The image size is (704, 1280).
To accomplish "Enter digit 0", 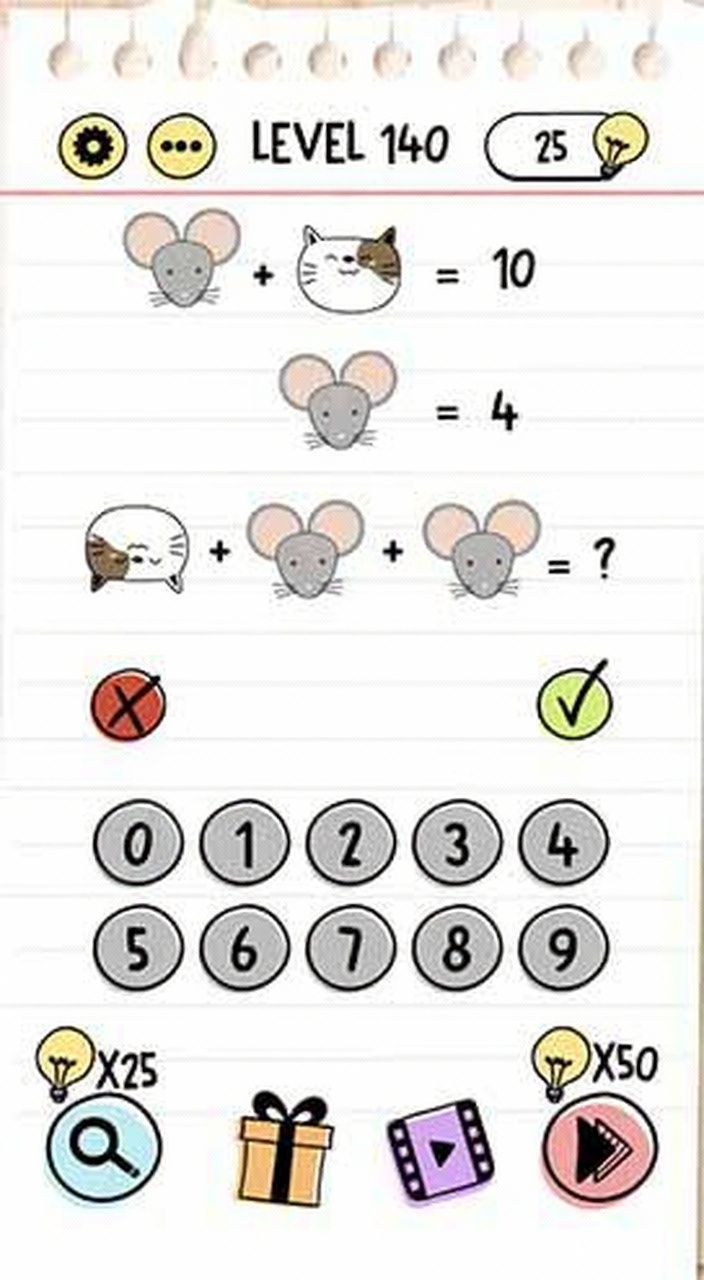I will [138, 845].
